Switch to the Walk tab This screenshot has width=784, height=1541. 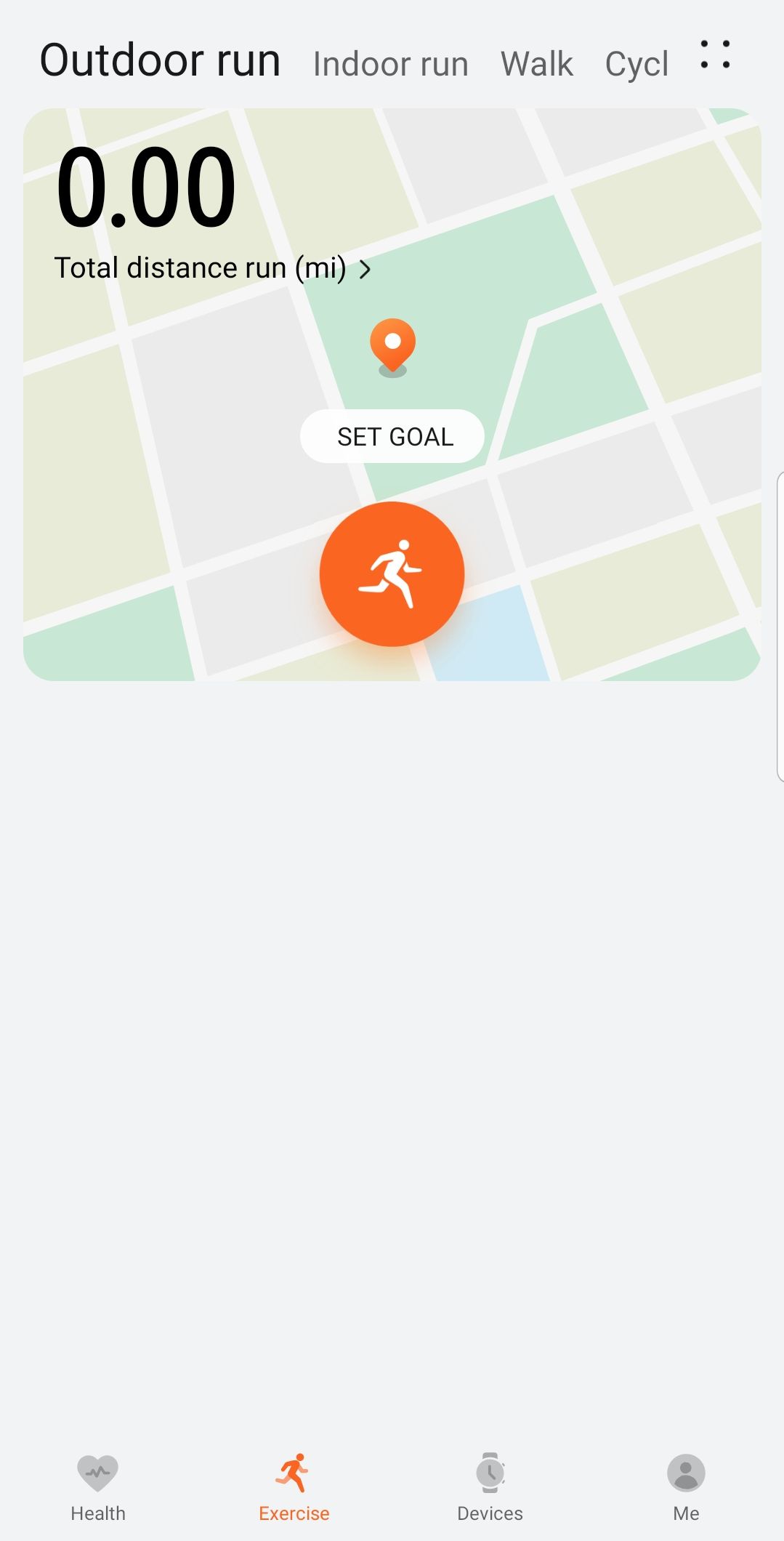[x=536, y=64]
